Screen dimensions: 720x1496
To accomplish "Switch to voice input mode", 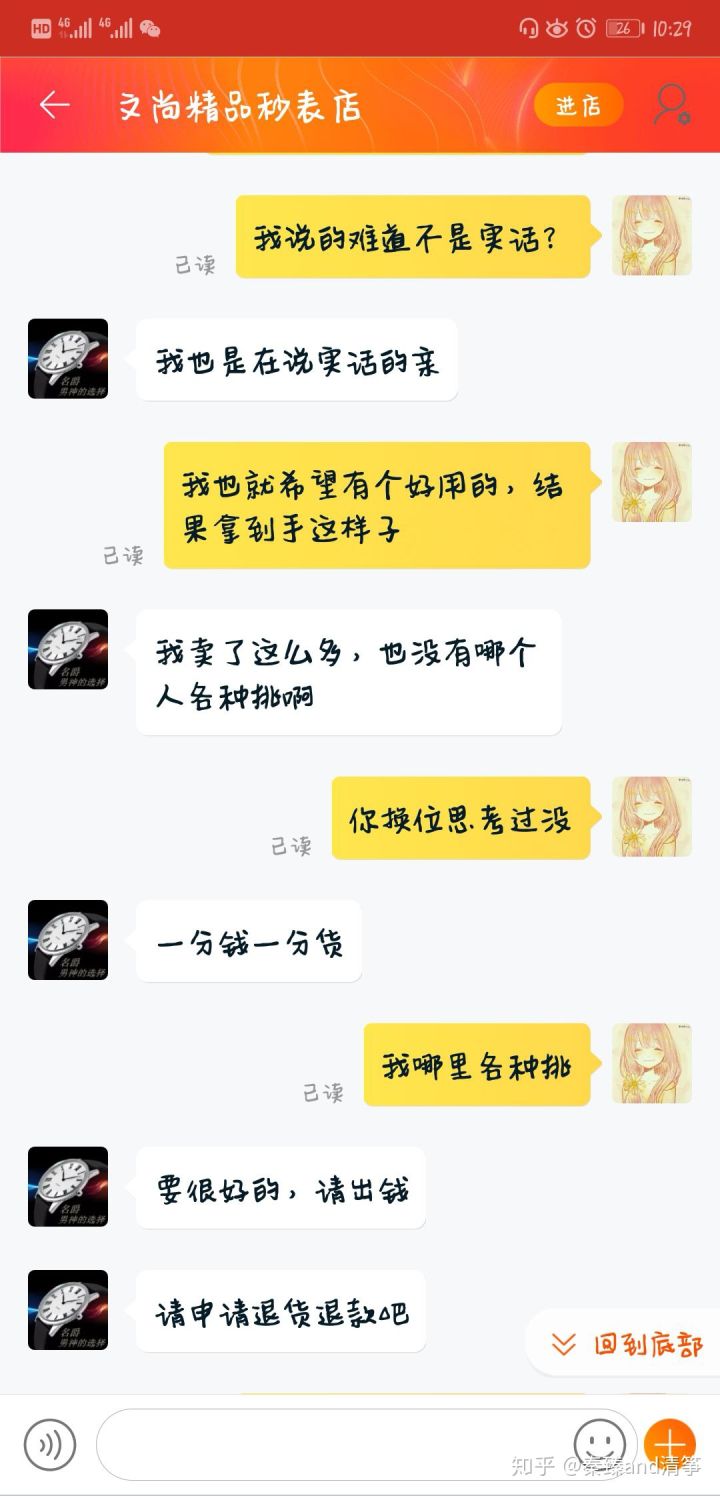I will (x=50, y=1444).
